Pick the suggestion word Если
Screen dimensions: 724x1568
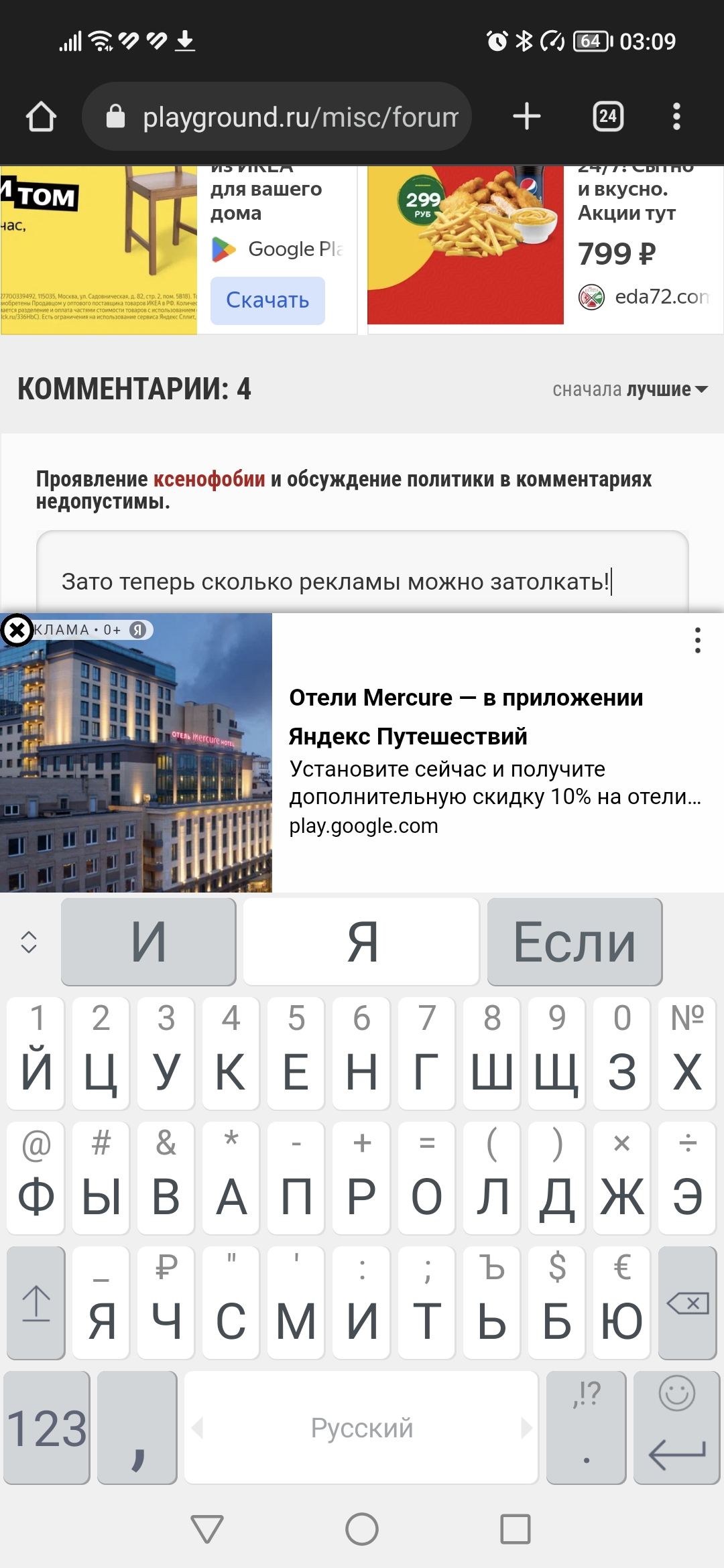575,942
